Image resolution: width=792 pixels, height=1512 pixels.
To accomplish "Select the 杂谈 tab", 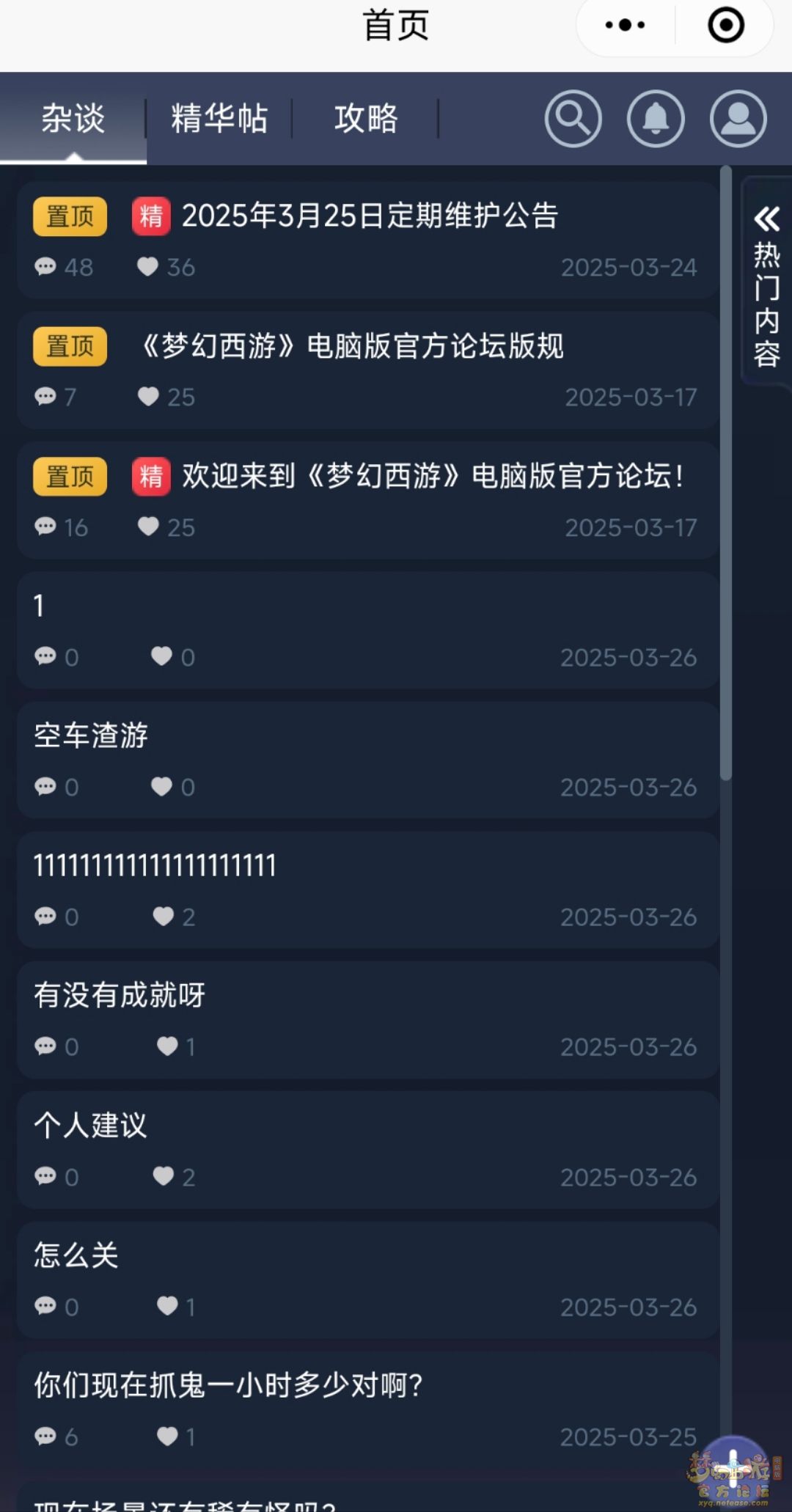I will tap(73, 118).
